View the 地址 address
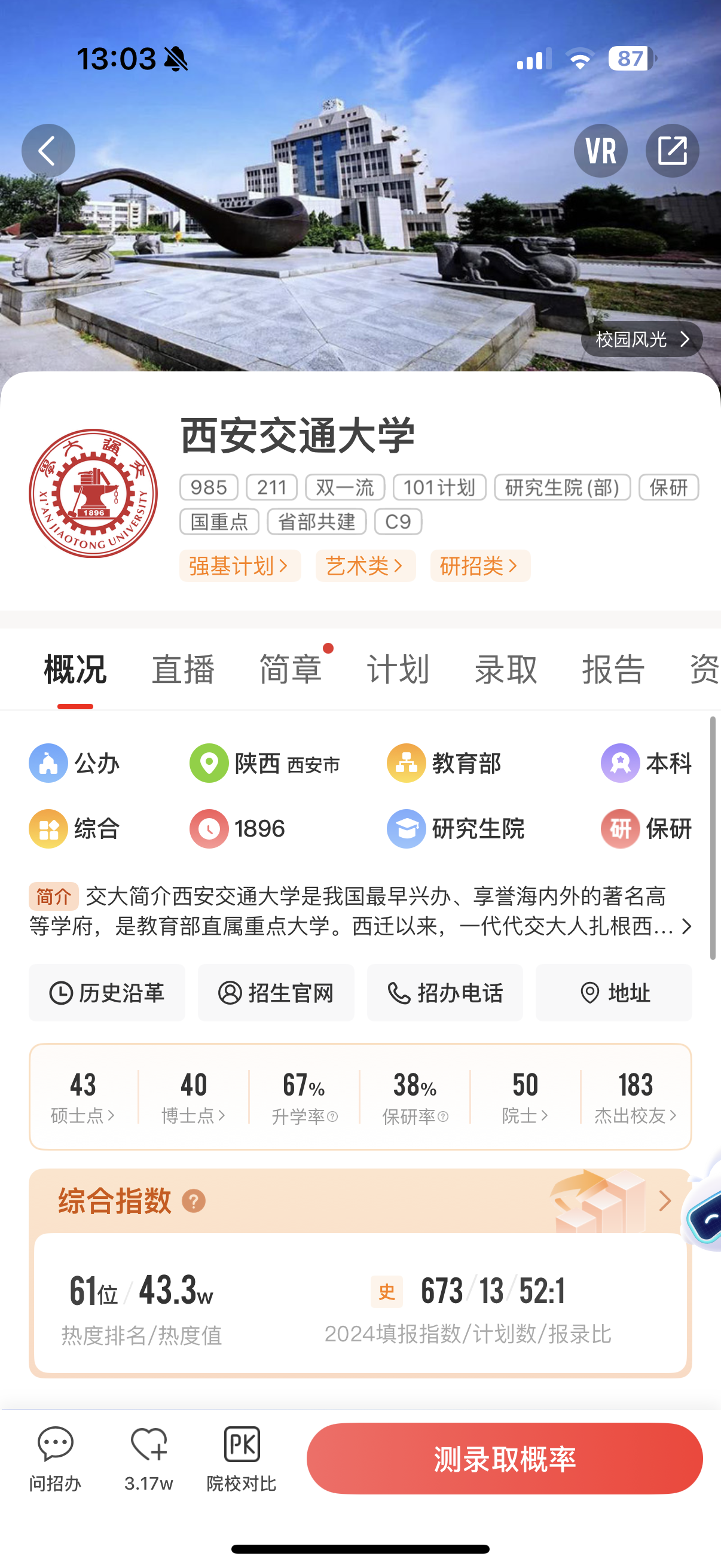 click(613, 993)
